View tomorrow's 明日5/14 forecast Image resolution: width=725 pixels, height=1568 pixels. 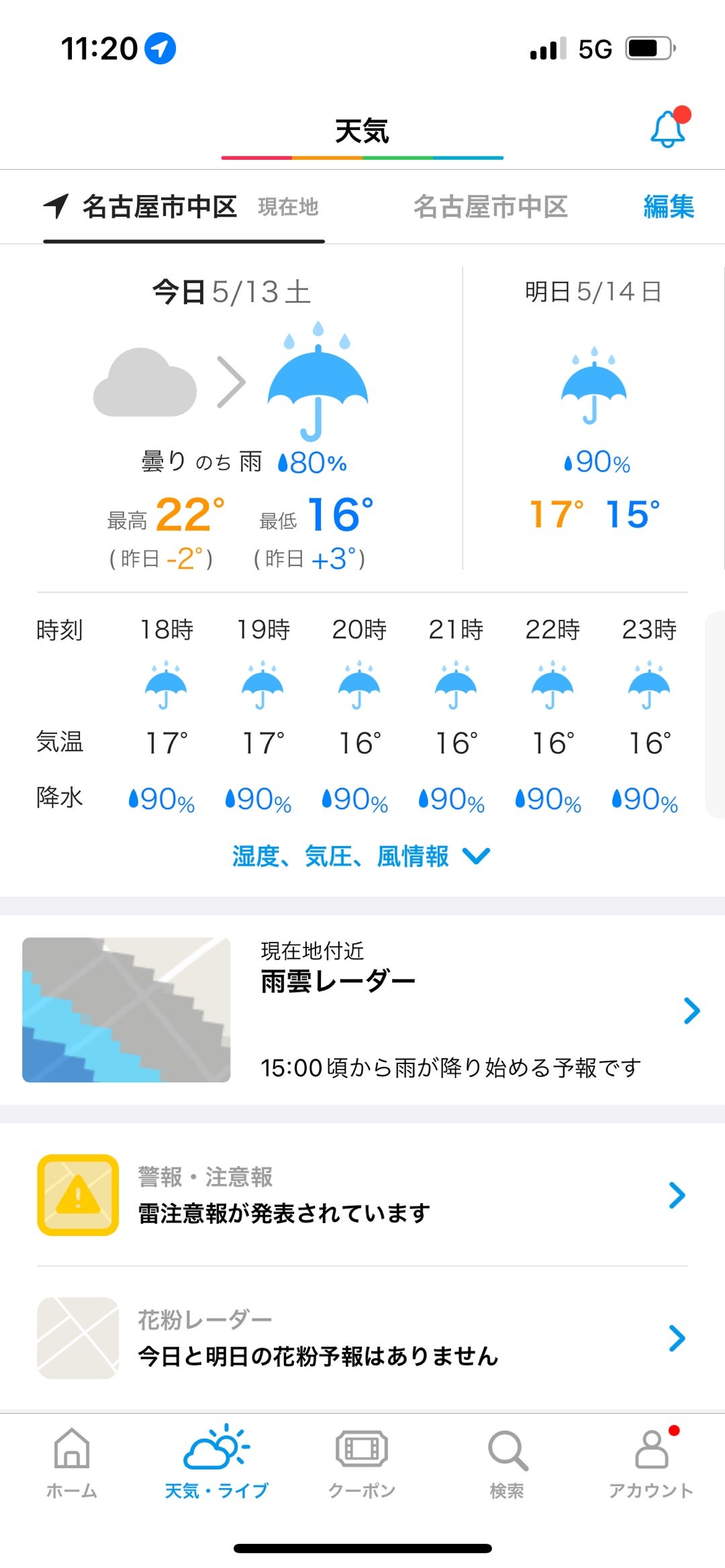click(x=593, y=416)
